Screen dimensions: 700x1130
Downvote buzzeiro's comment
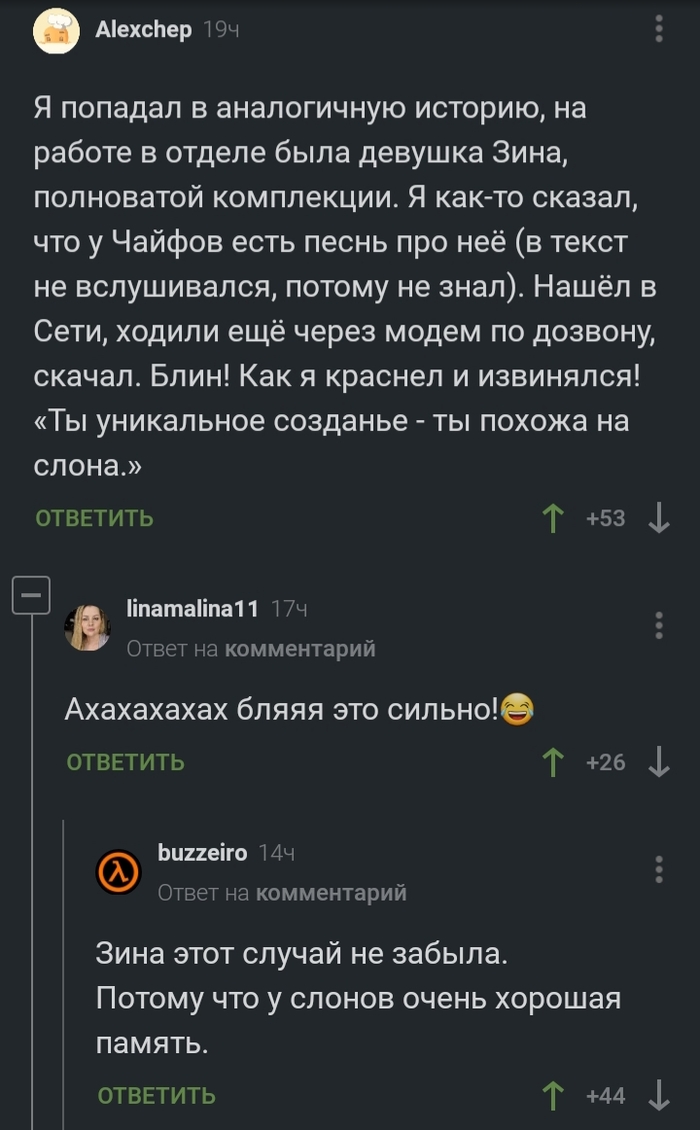click(659, 1096)
